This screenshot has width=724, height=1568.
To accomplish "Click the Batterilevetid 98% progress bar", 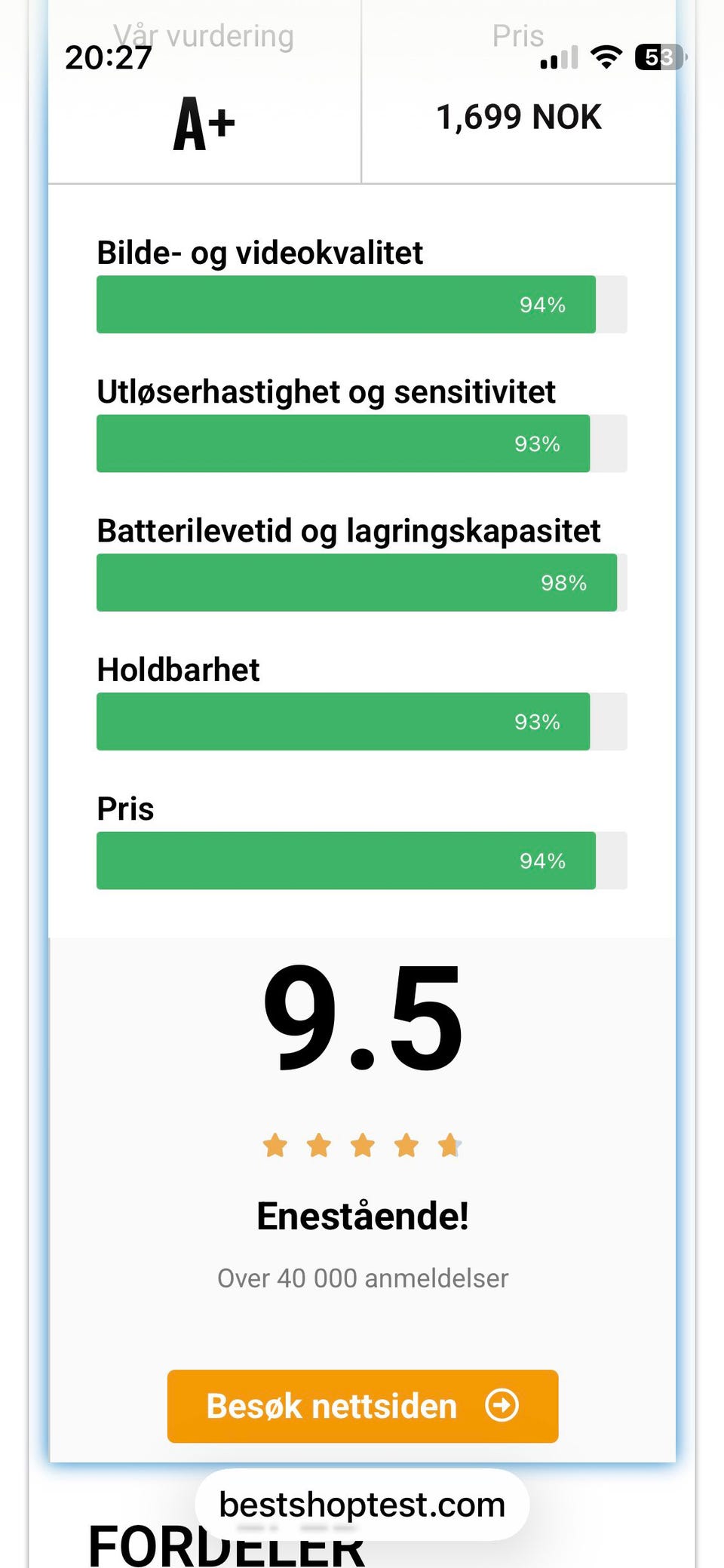I will (357, 582).
